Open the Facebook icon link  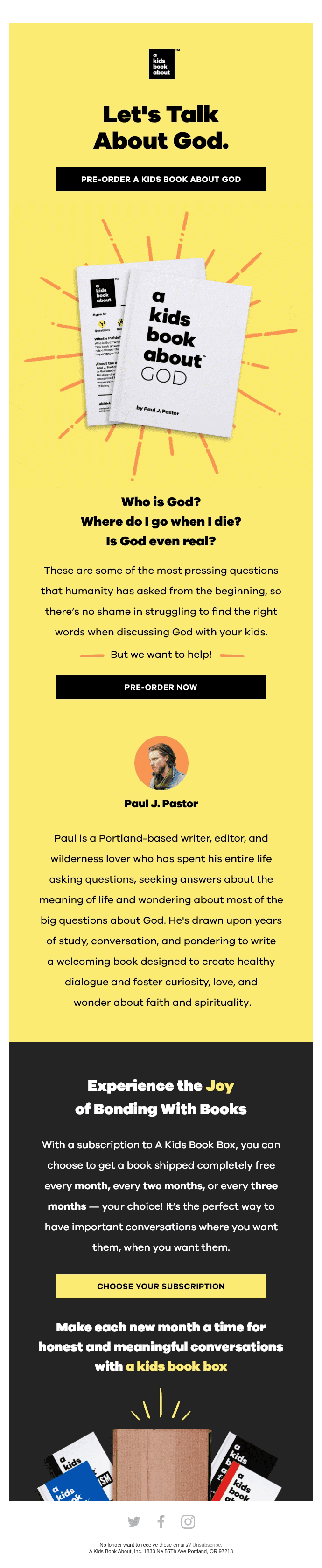pyautogui.click(x=161, y=1522)
